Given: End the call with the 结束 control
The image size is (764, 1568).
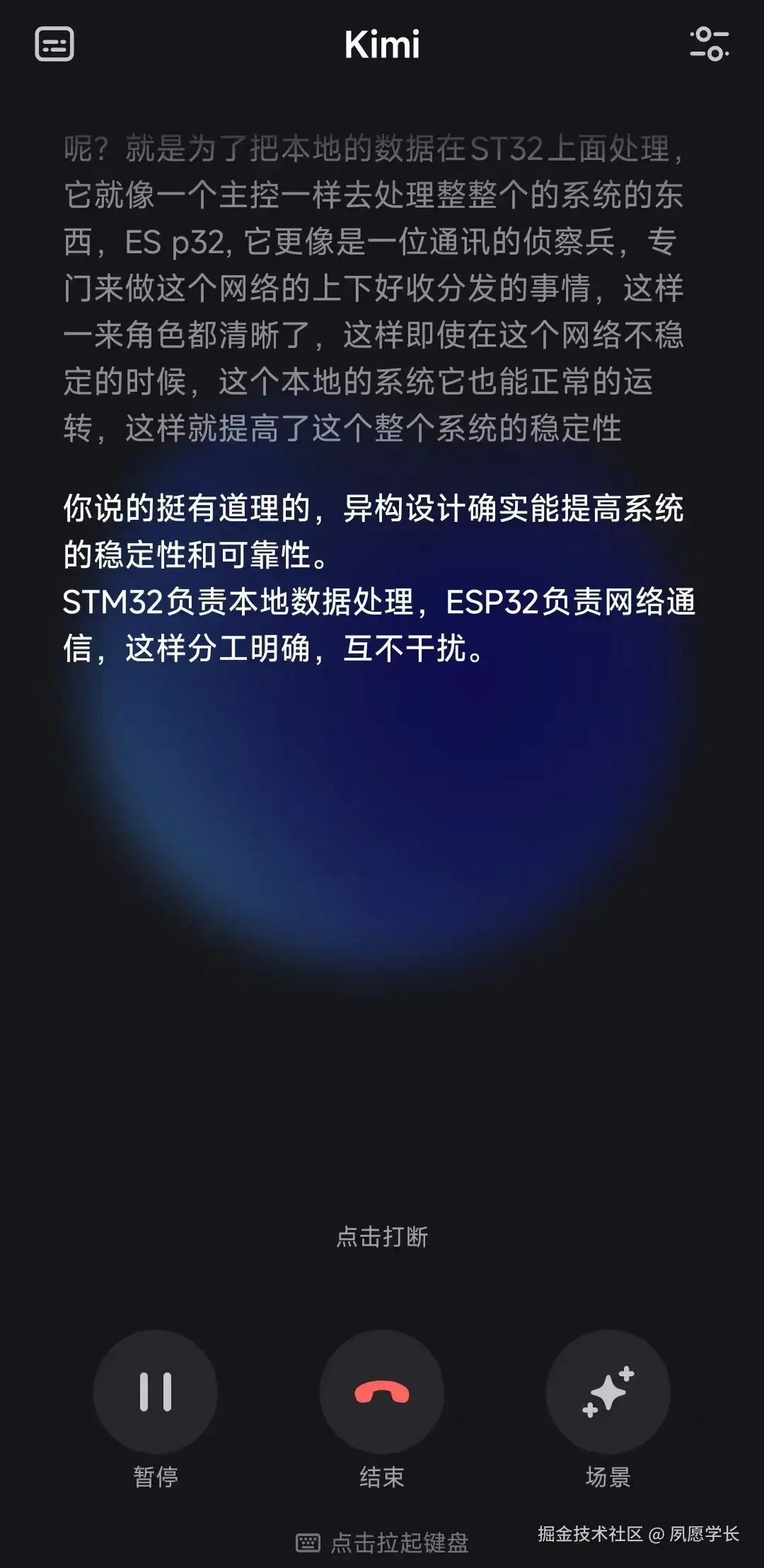Looking at the screenshot, I should coord(382,1390).
